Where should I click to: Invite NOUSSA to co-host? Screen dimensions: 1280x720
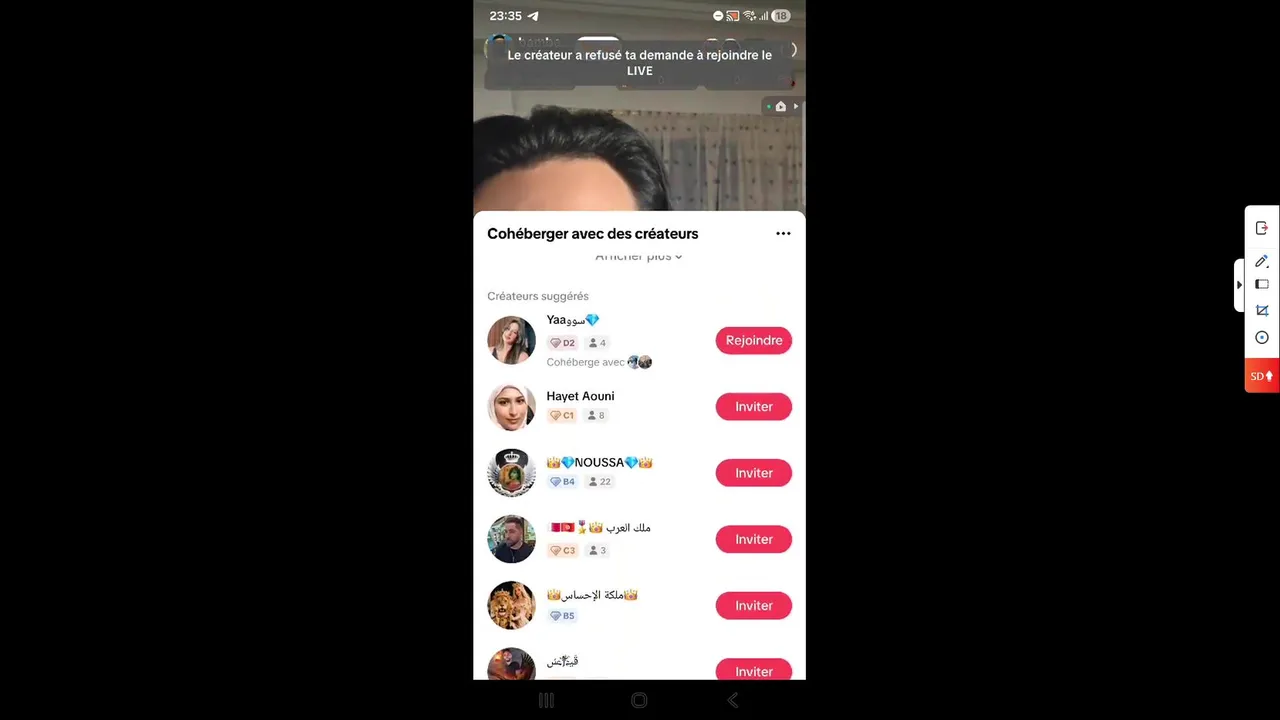tap(753, 473)
